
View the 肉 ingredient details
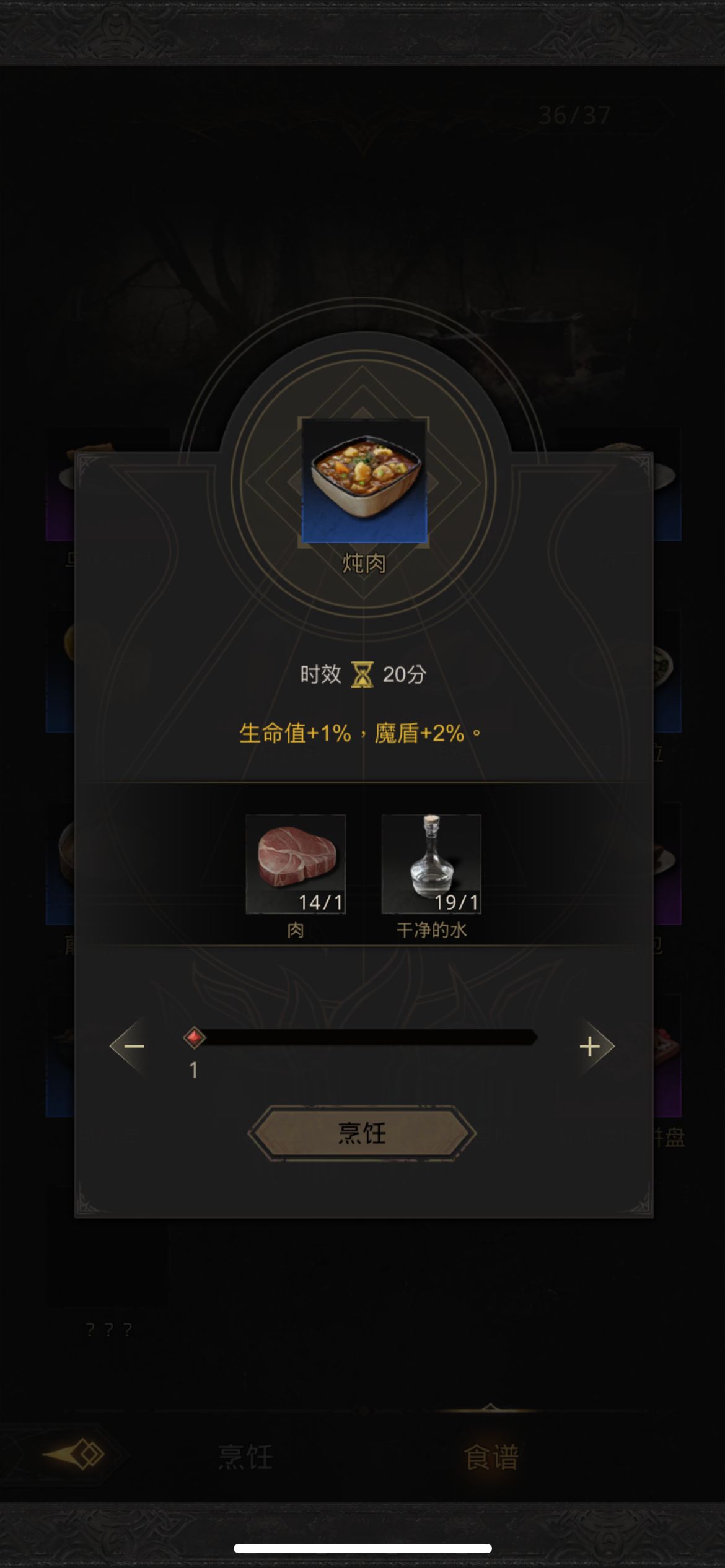[x=296, y=864]
